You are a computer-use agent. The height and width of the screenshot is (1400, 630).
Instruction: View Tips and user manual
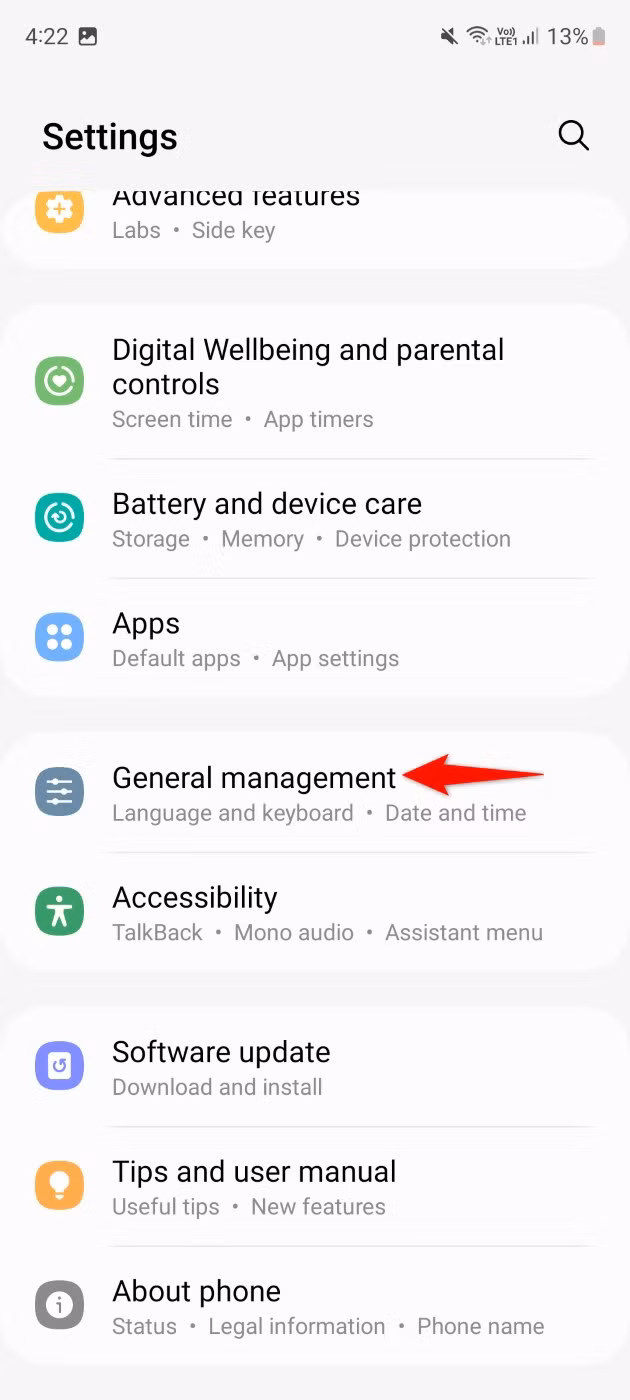[315, 1187]
